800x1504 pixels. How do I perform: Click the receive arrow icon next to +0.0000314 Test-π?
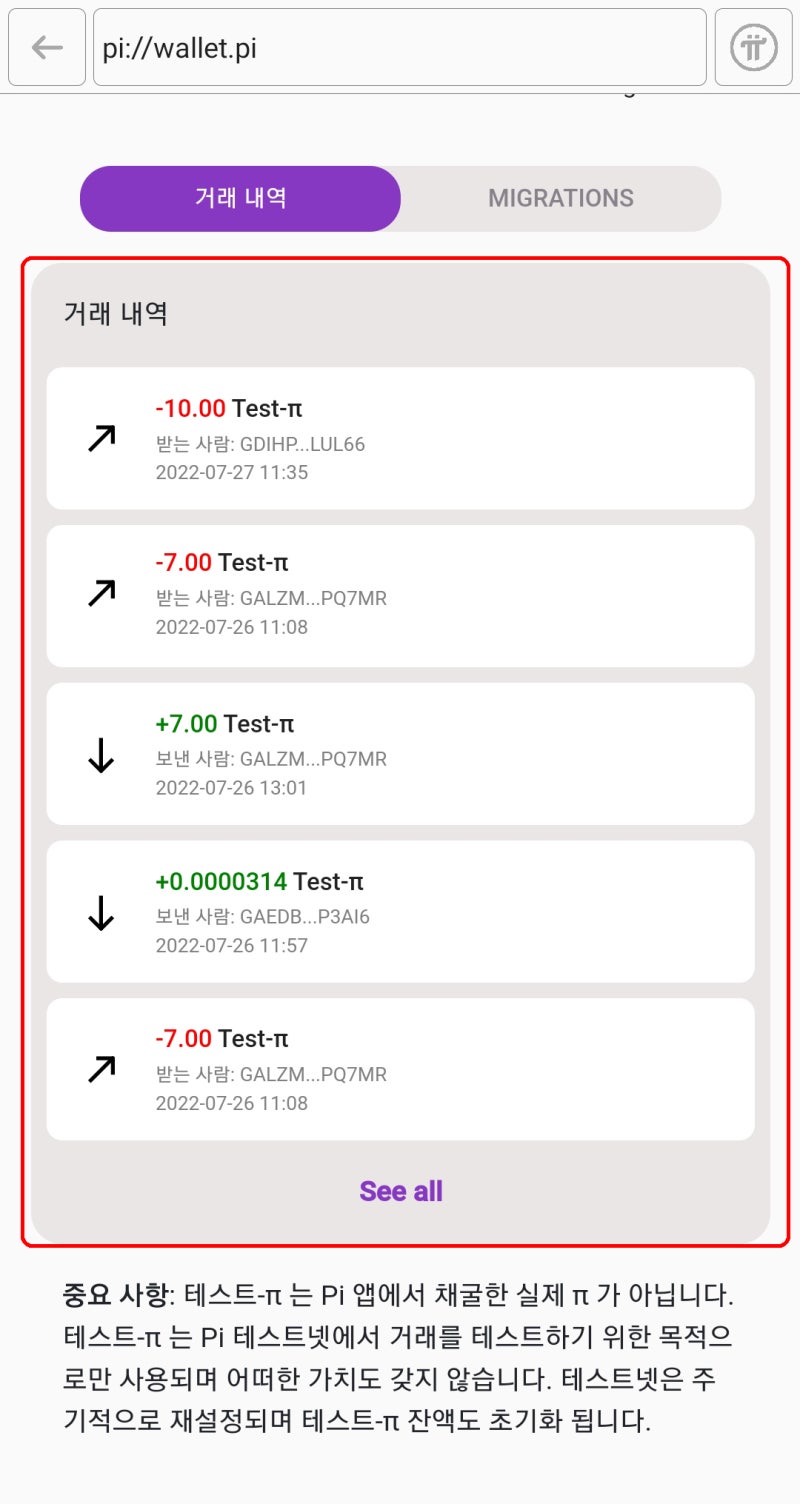[x=100, y=912]
